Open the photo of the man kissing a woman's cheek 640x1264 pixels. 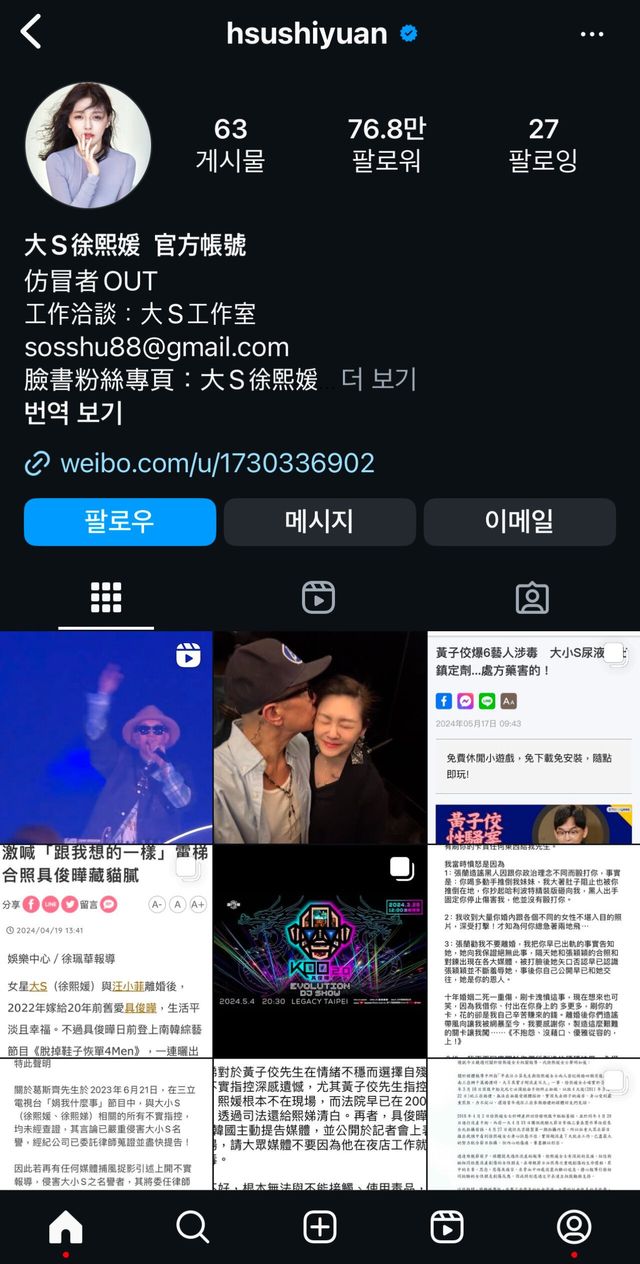(x=320, y=736)
